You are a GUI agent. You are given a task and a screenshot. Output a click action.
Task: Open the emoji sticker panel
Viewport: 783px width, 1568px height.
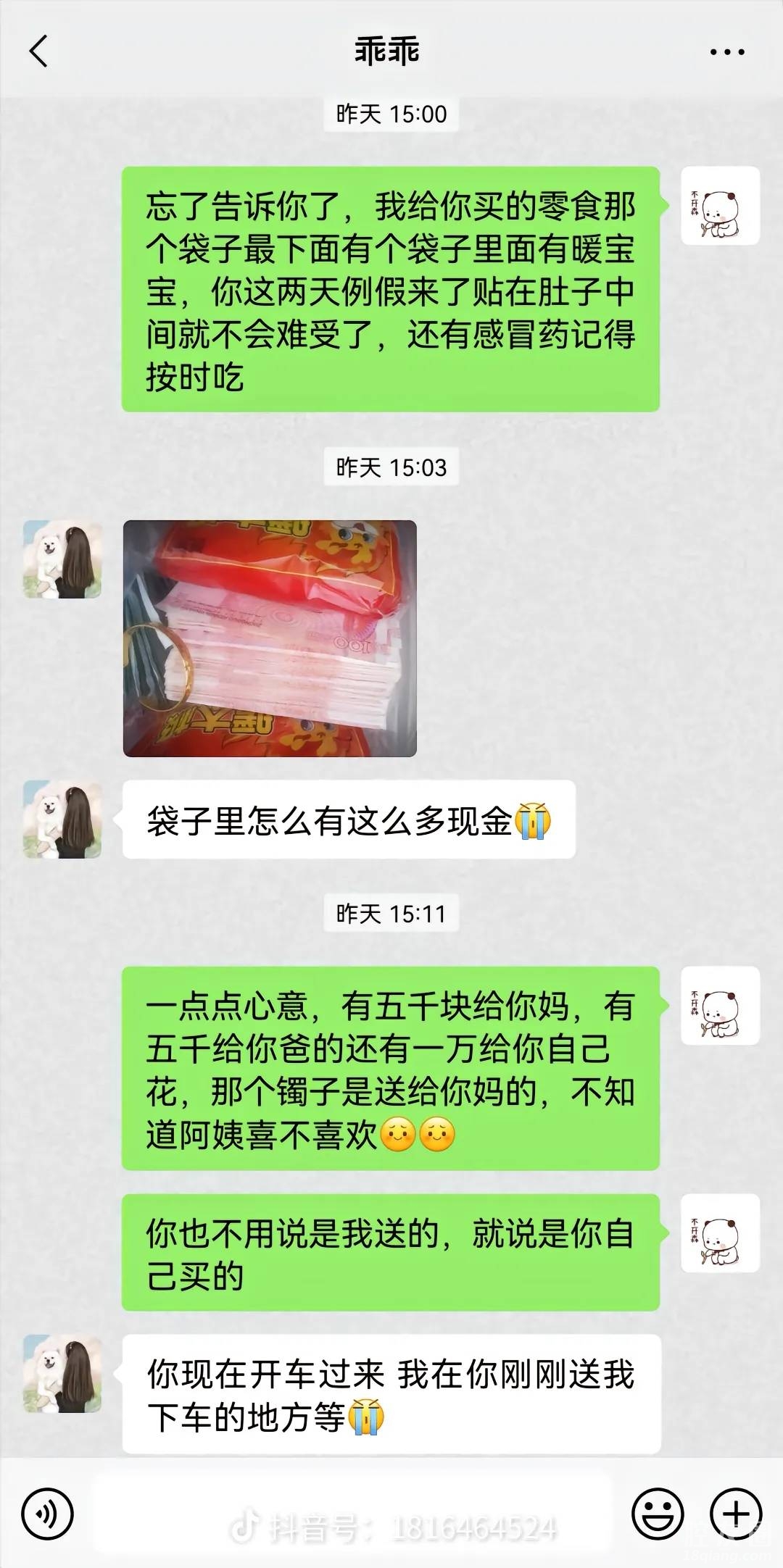point(658,1514)
